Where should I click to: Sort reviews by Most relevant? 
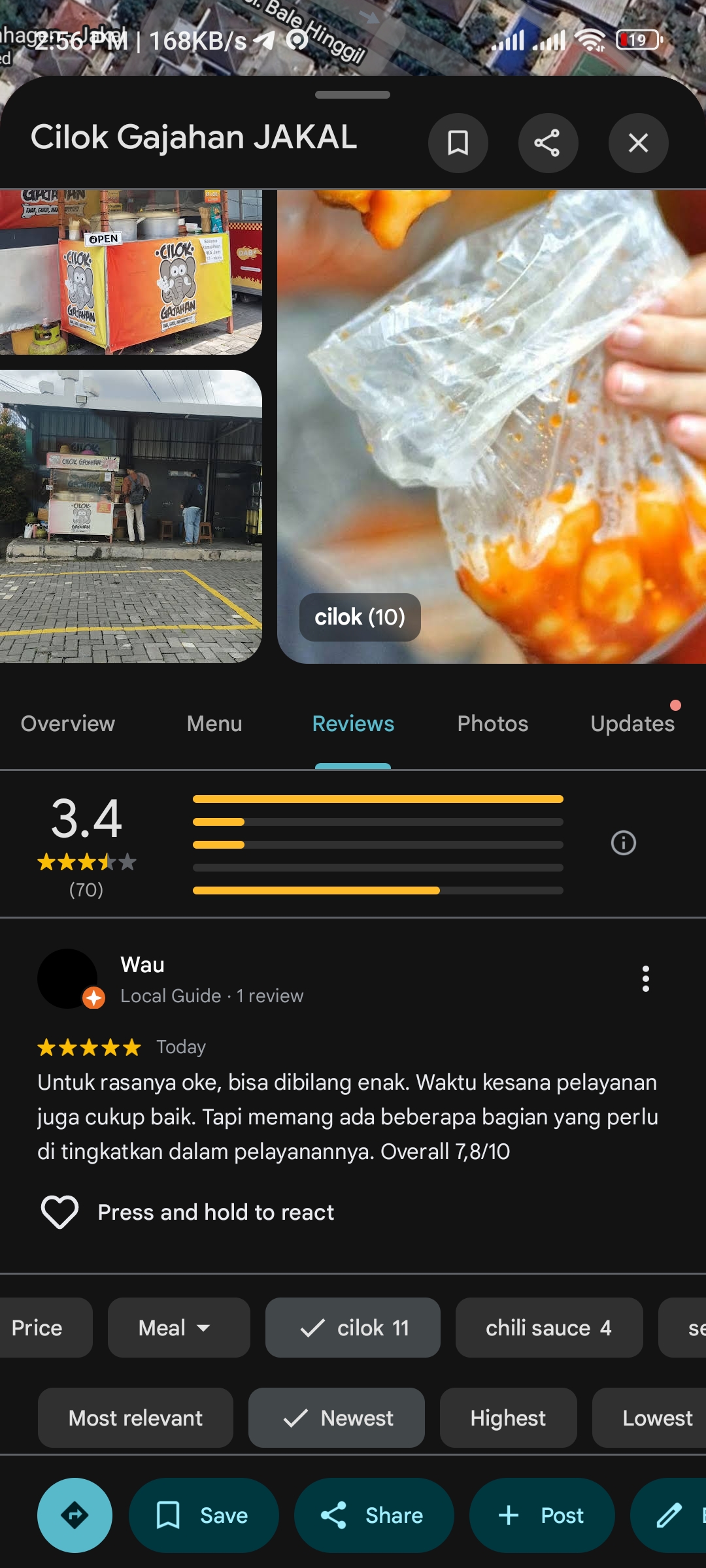pos(135,1418)
